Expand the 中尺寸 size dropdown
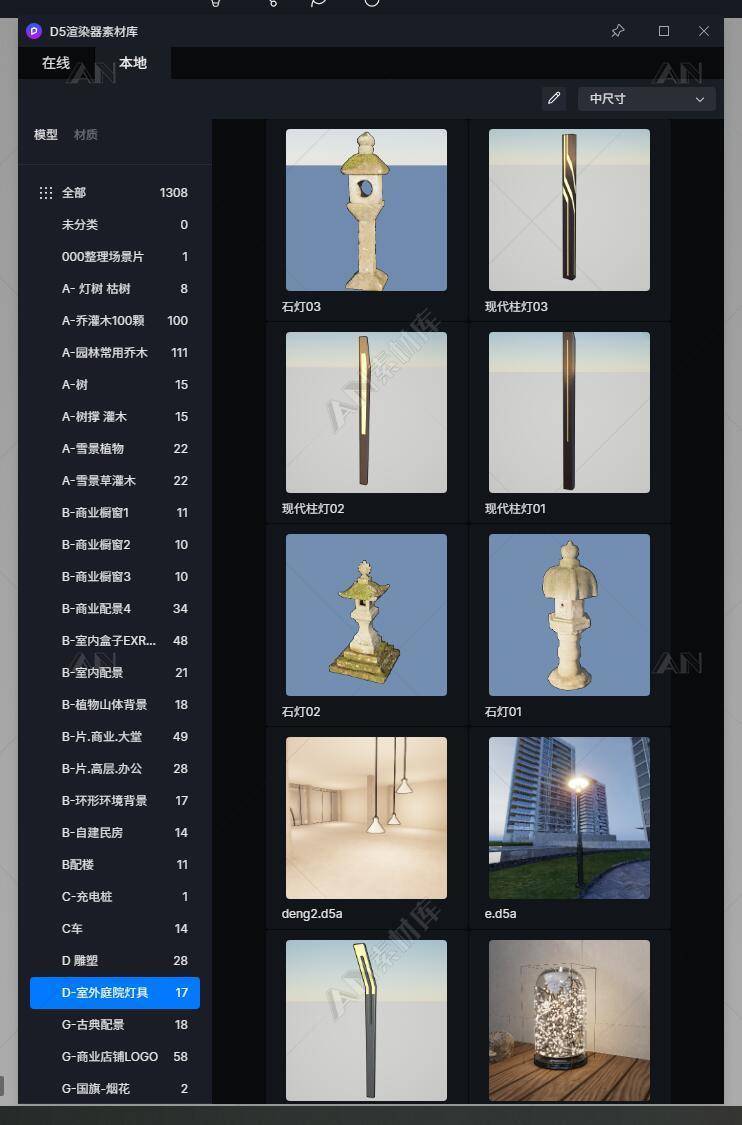 647,99
